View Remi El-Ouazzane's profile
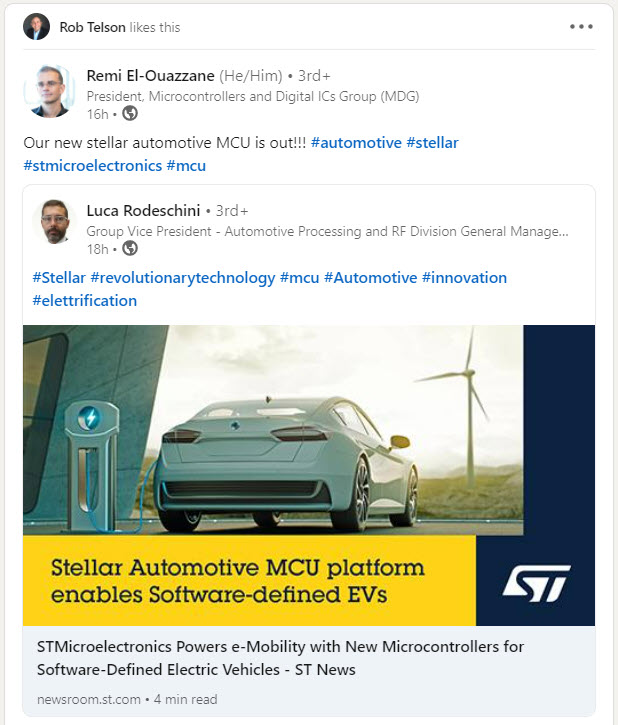Viewport: 618px width, 725px height. (x=150, y=76)
